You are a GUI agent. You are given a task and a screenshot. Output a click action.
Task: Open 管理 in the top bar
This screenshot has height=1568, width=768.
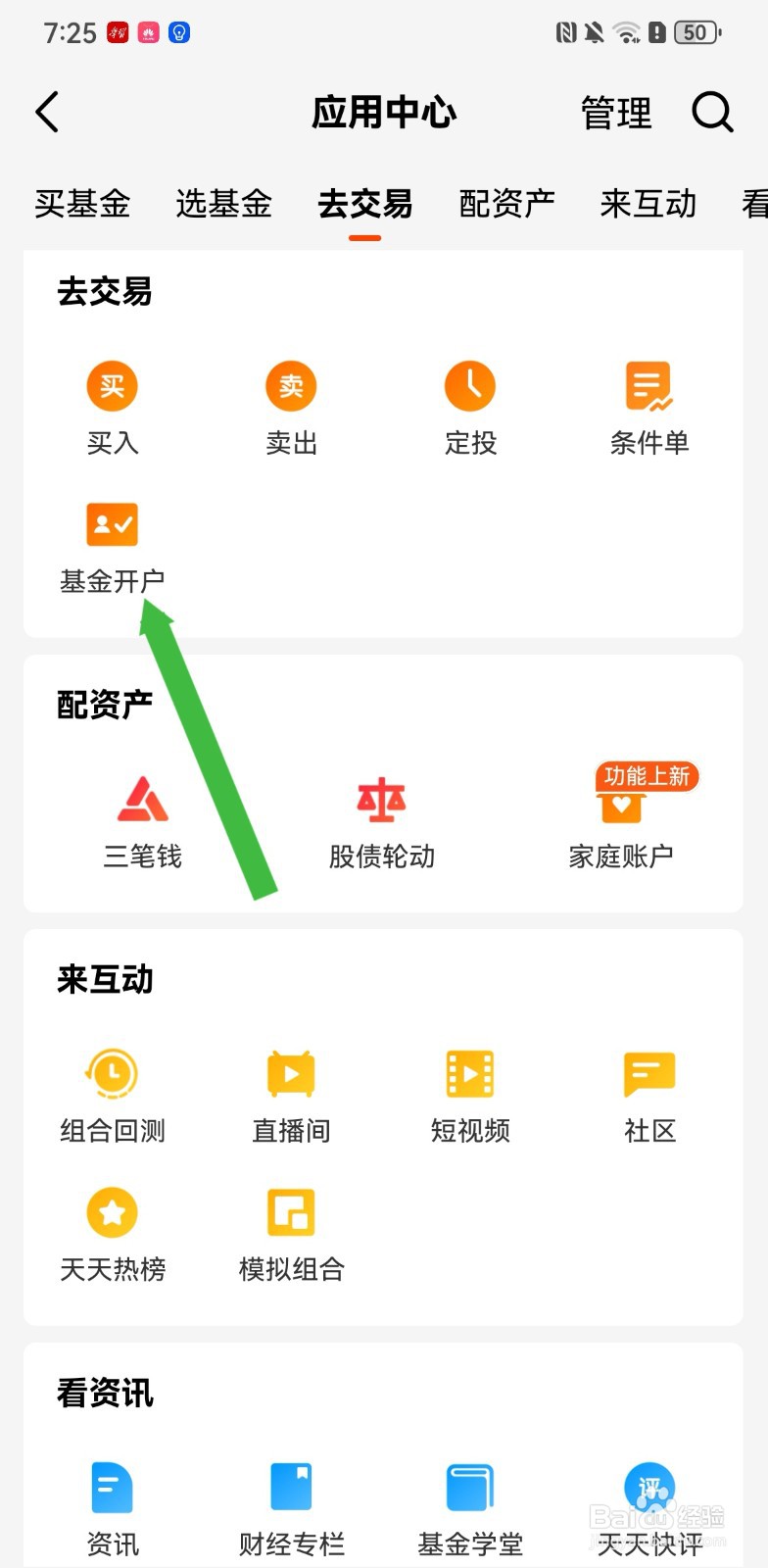(x=615, y=113)
